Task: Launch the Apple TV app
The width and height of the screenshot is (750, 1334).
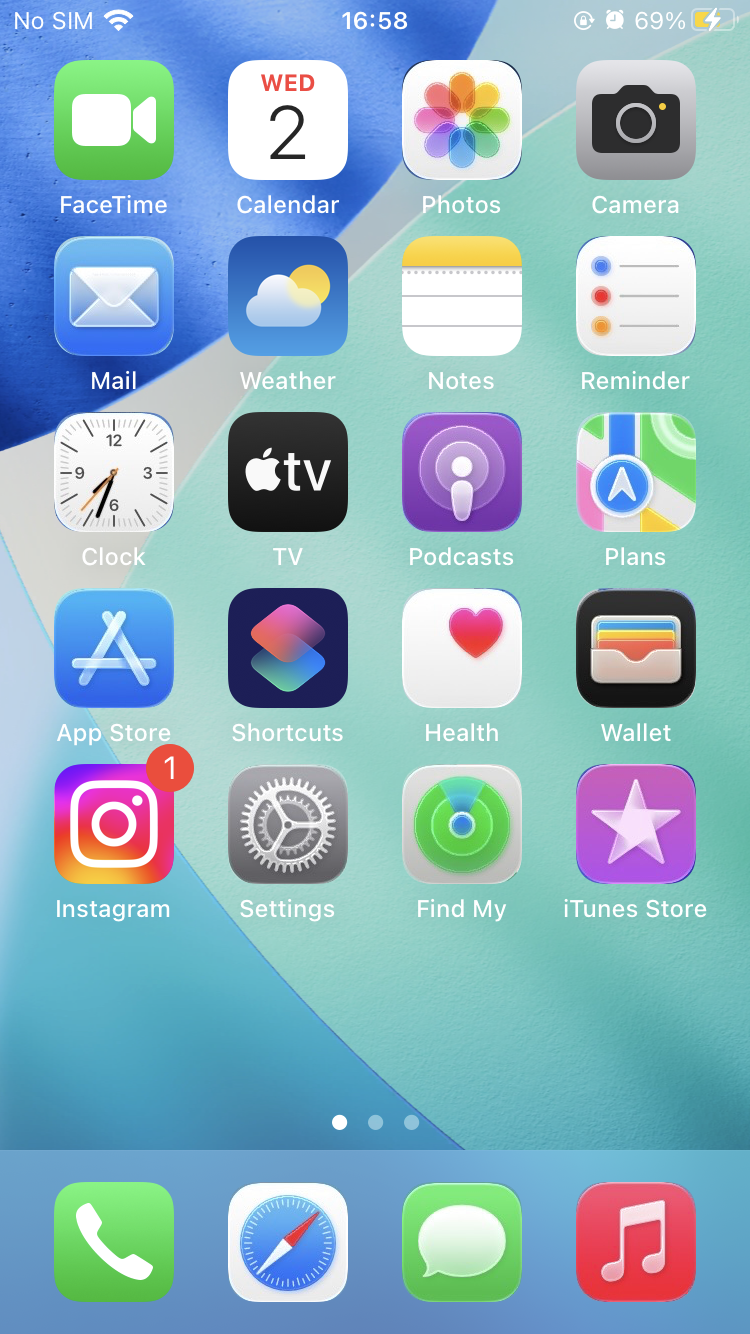Action: pos(288,472)
